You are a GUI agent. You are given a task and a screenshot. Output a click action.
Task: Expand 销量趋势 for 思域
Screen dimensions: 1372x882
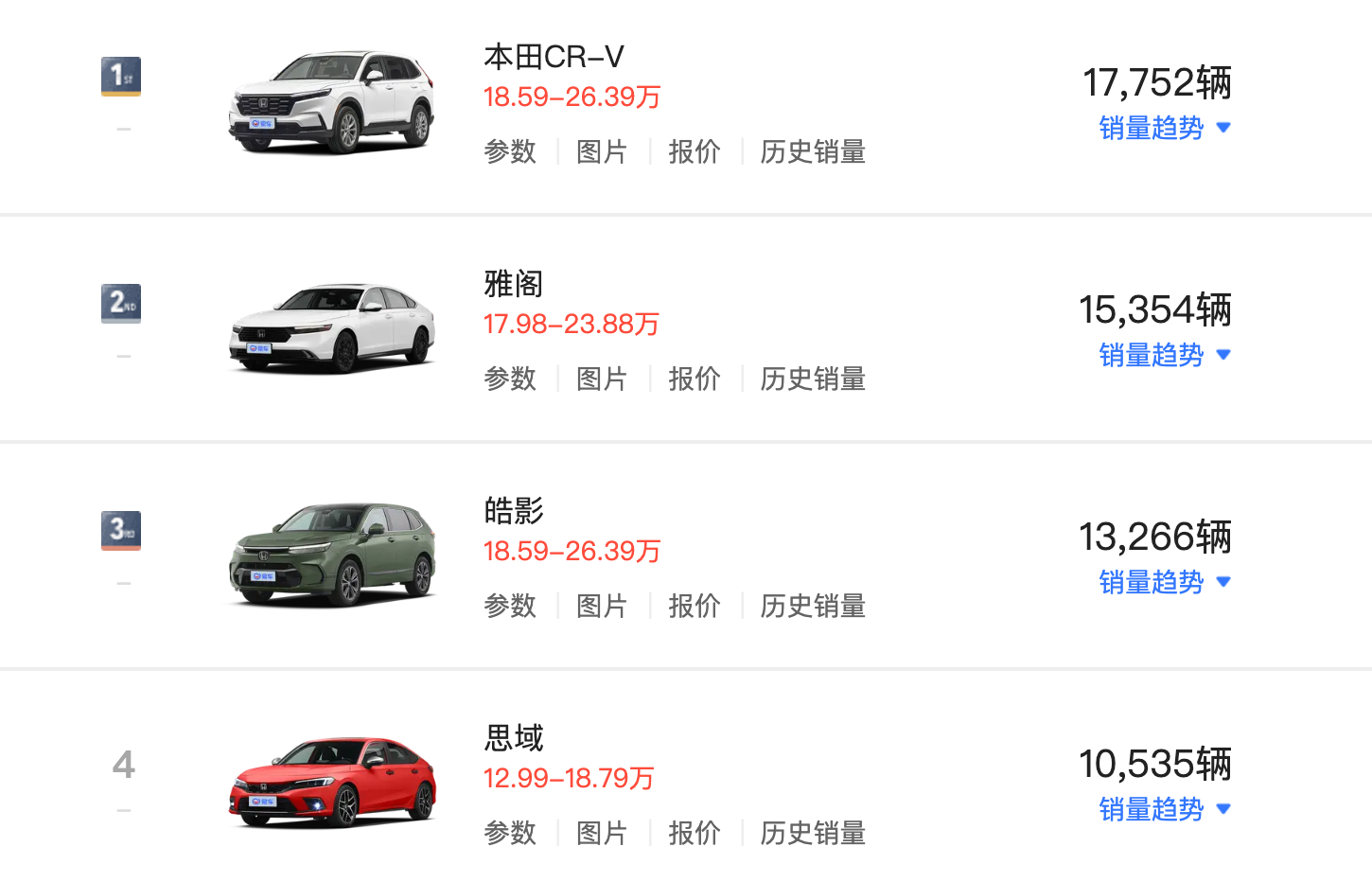1164,809
